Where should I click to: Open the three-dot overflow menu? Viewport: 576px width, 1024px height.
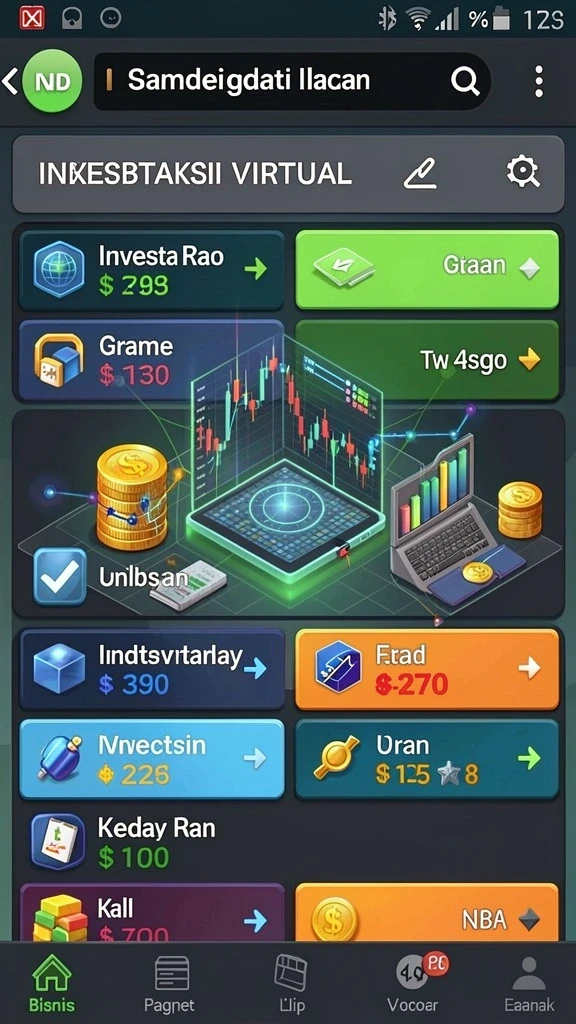[x=539, y=82]
